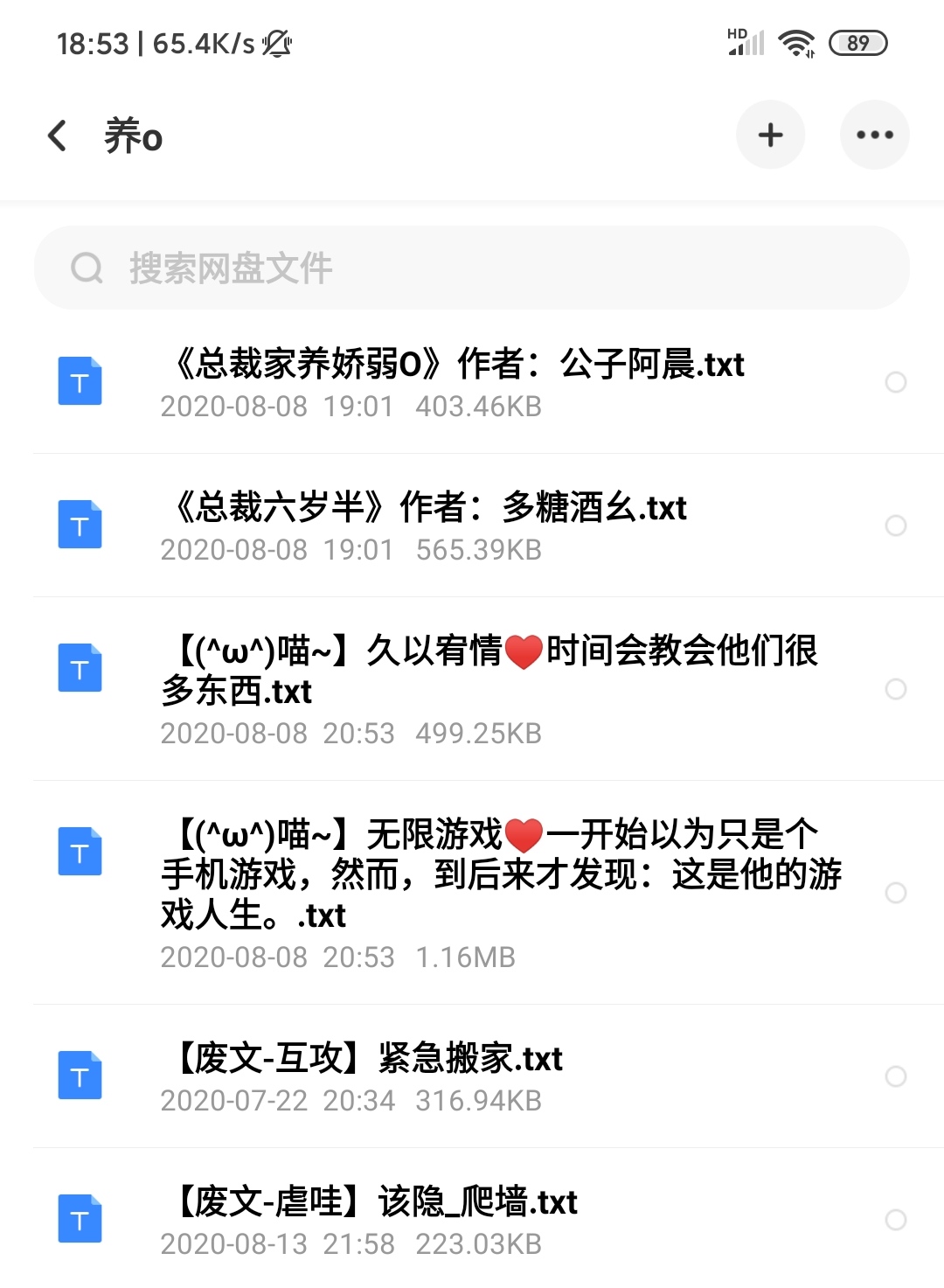Click the text file icon for 《总裁家养娇弱O》

[x=80, y=381]
